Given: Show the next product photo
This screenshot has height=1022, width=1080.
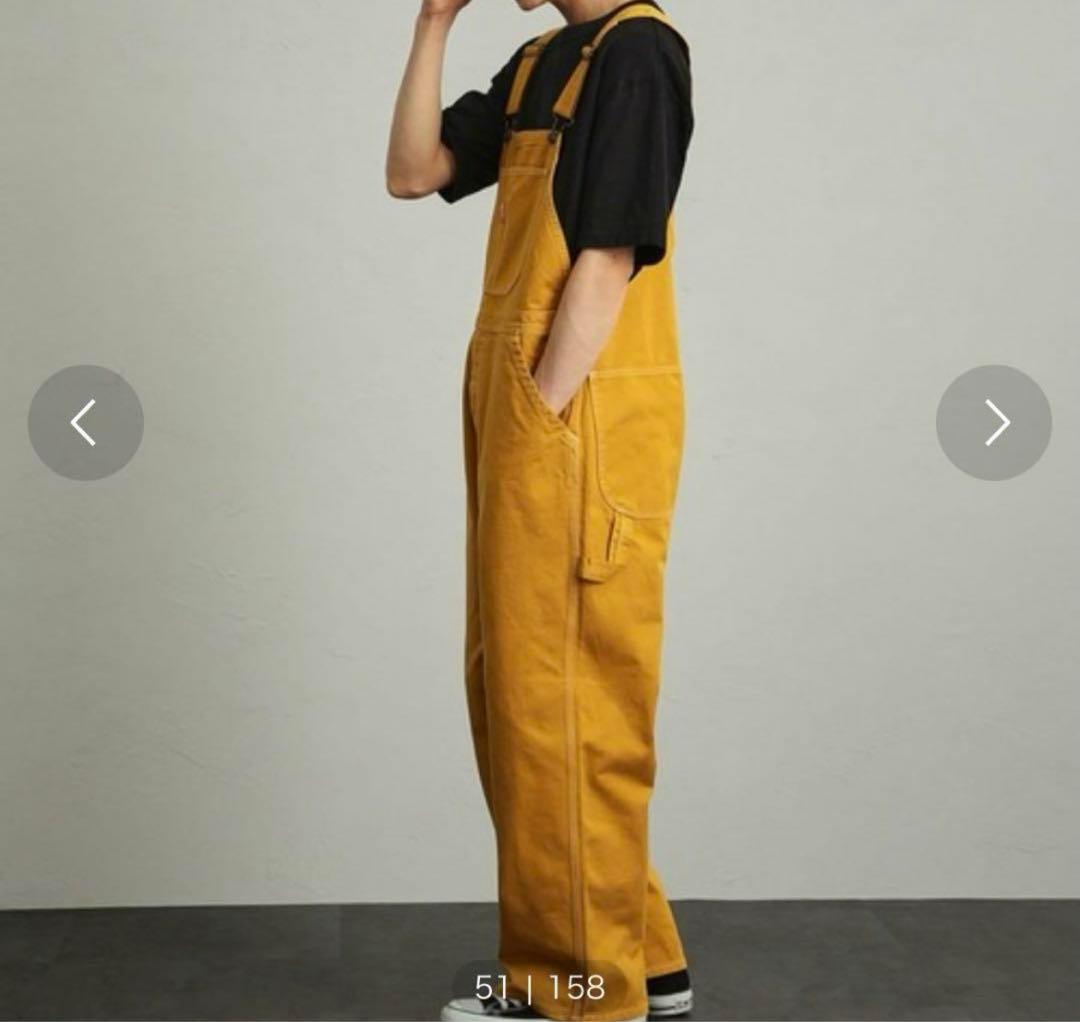Looking at the screenshot, I should pos(993,422).
